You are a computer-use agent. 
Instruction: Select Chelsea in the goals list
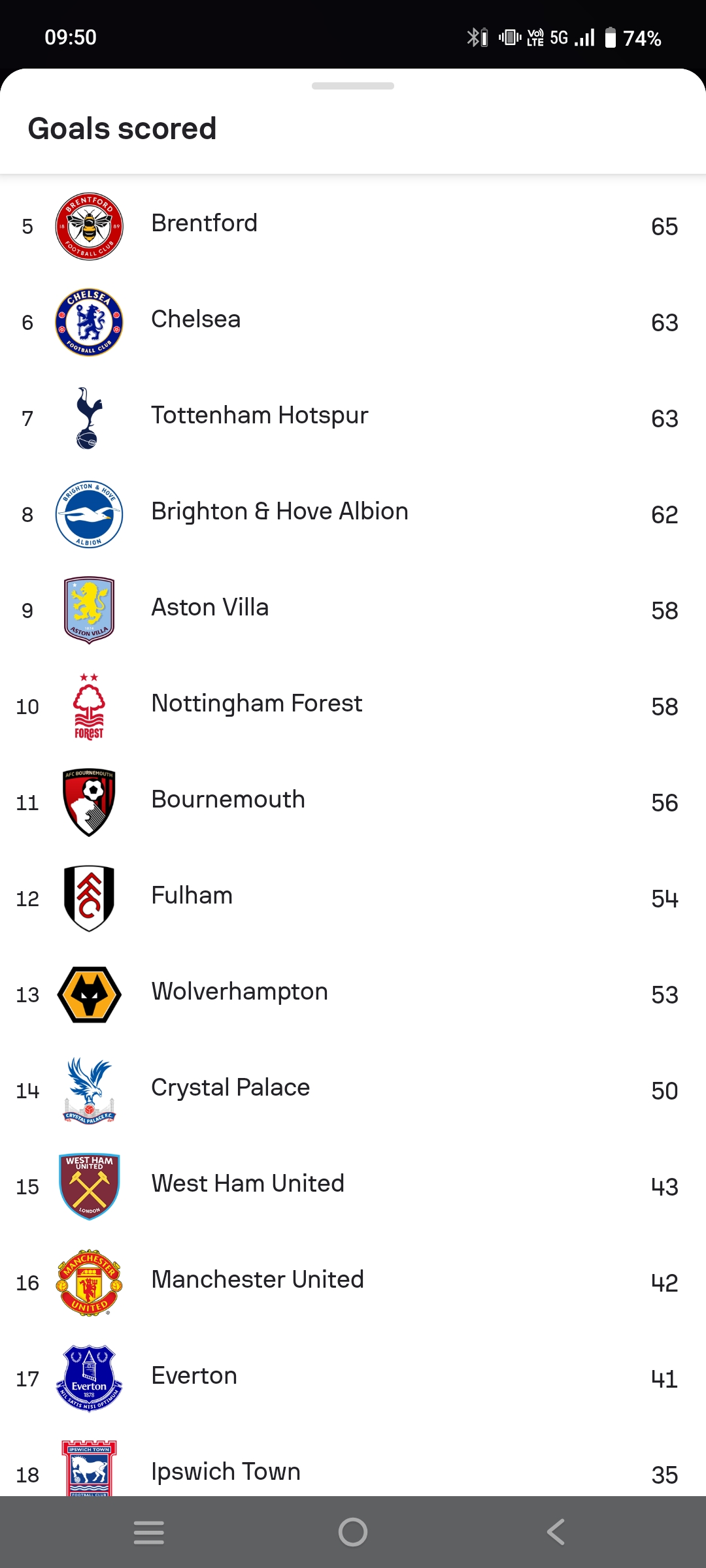click(353, 322)
